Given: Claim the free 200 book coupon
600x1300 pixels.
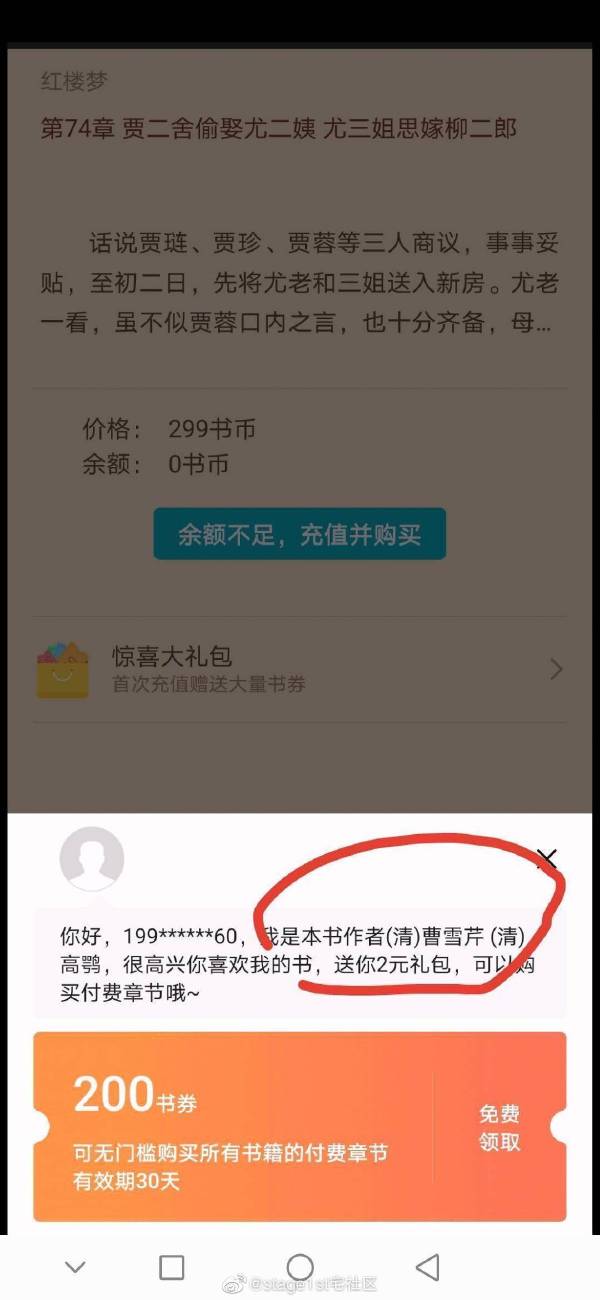Looking at the screenshot, I should click(499, 1127).
